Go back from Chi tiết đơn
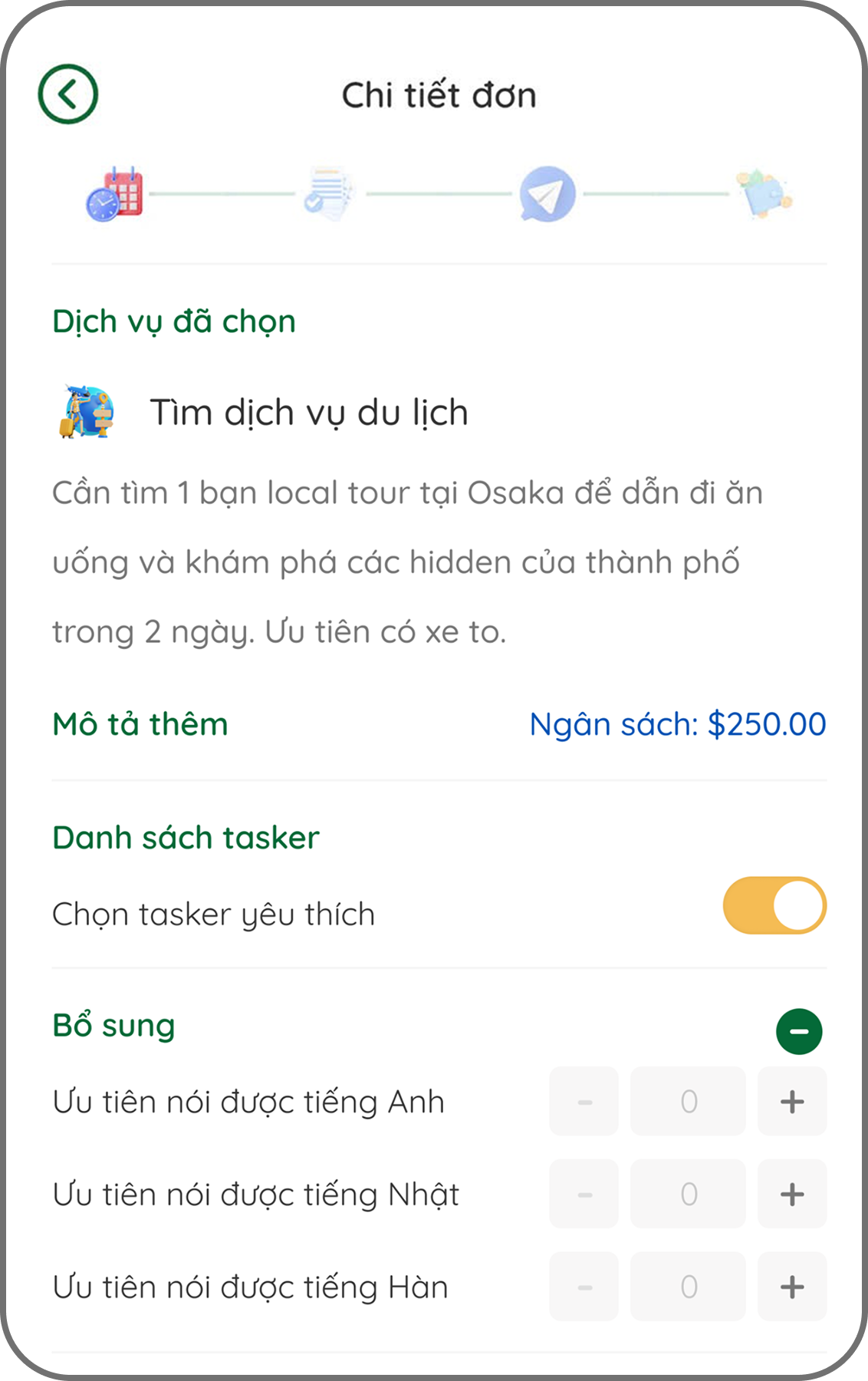Screen dimensions: 868x1381 (68, 94)
